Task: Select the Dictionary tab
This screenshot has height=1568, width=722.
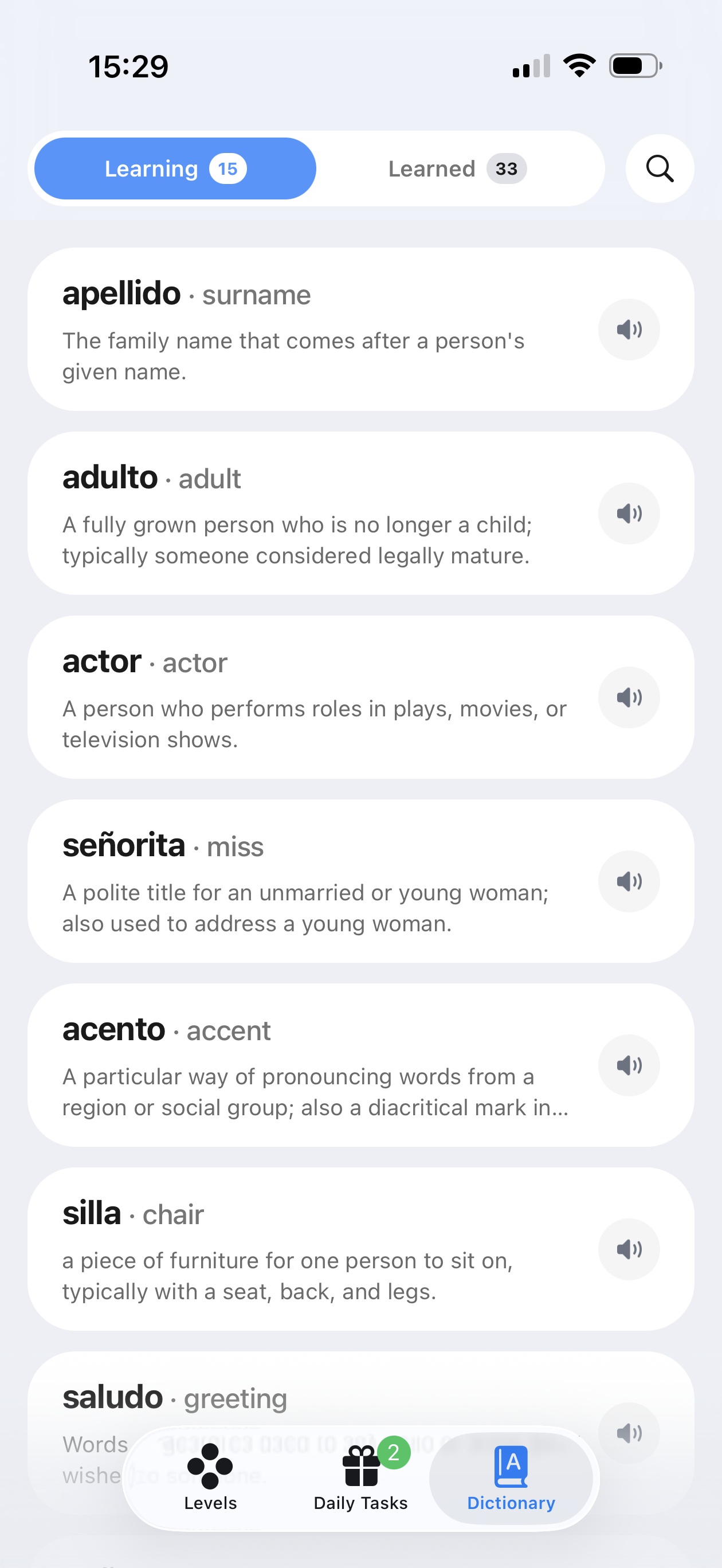Action: coord(511,1477)
